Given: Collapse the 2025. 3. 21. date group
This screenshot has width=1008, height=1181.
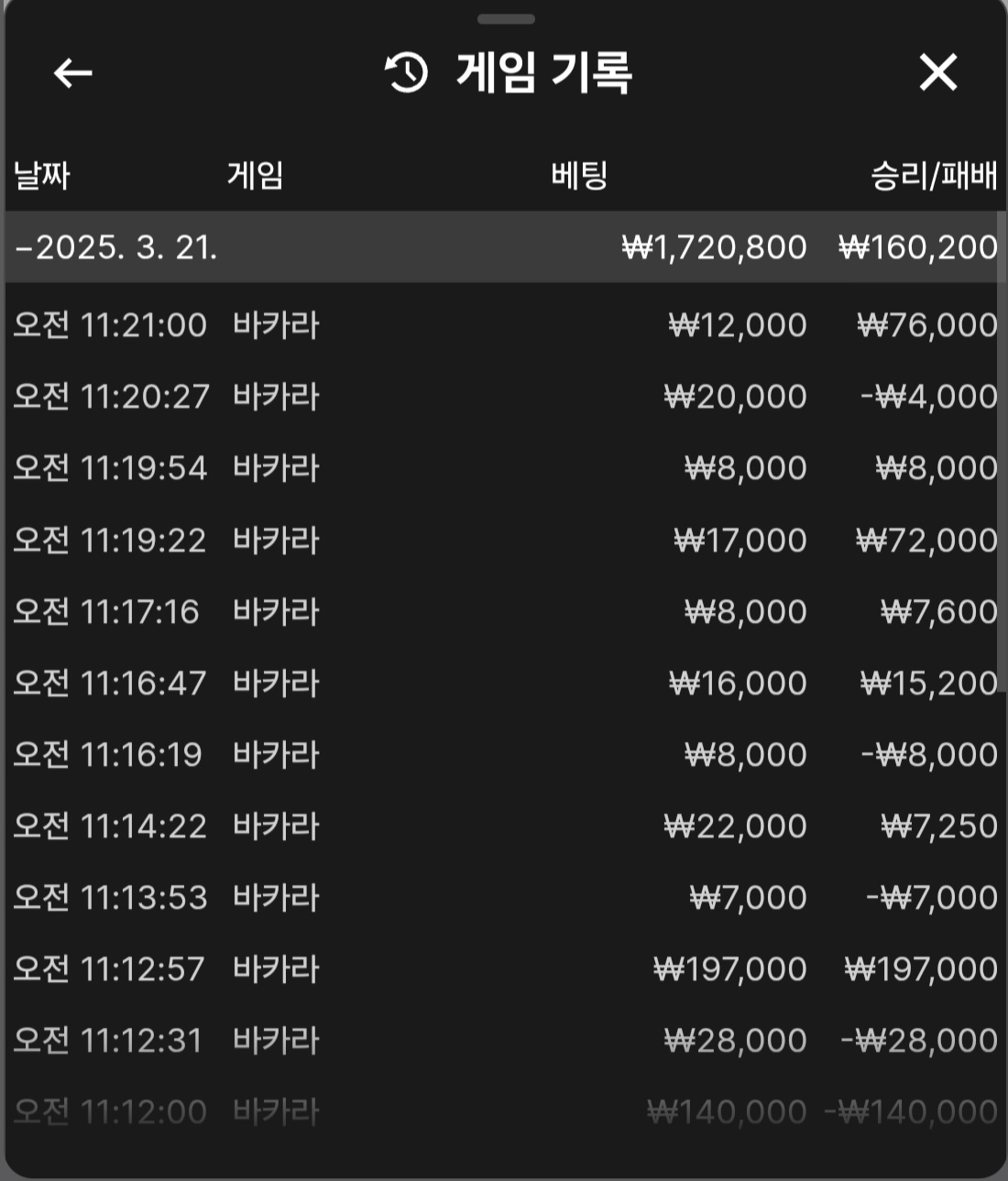Looking at the screenshot, I should [x=117, y=247].
